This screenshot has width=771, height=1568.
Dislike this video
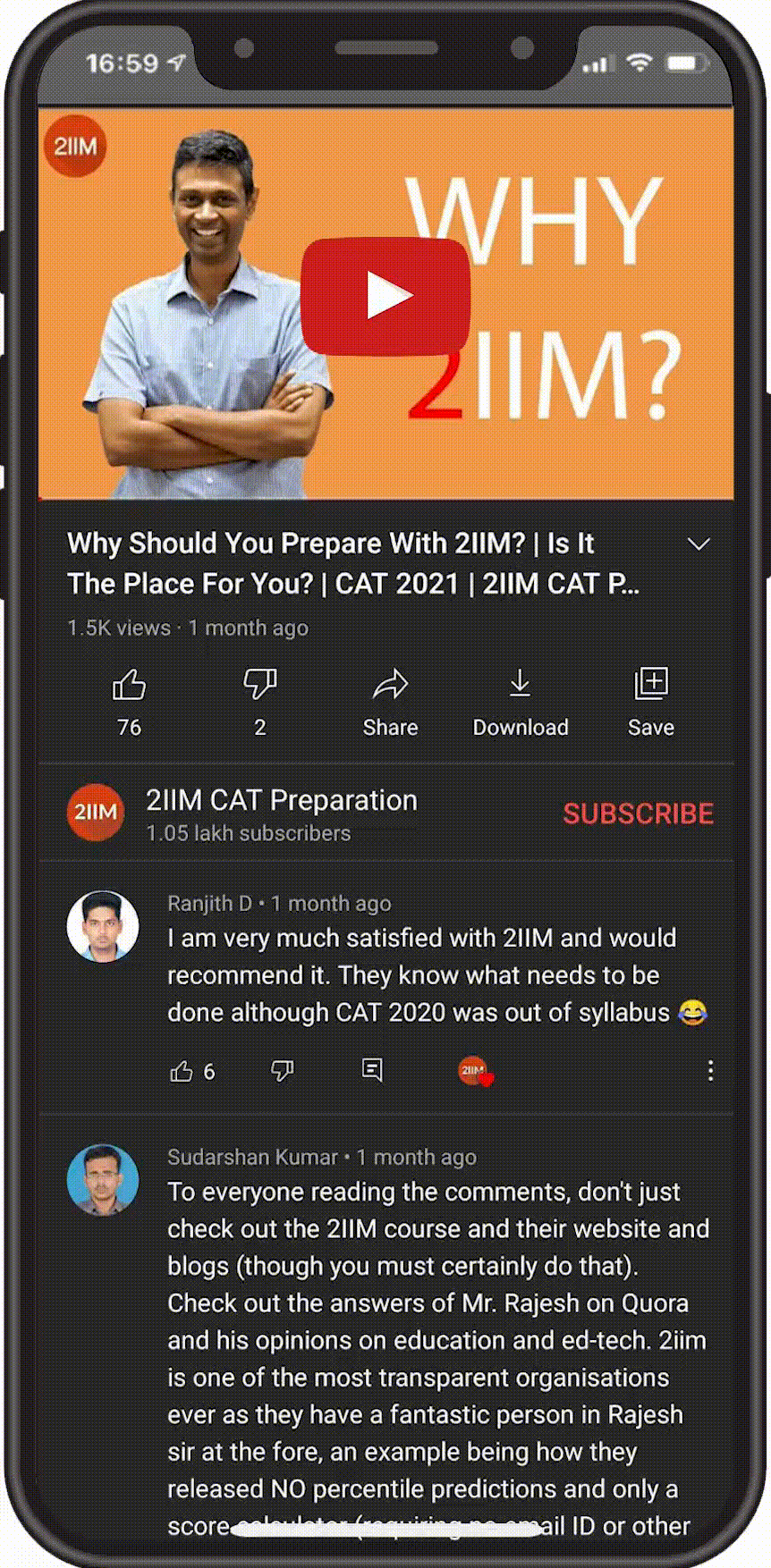pyautogui.click(x=260, y=686)
